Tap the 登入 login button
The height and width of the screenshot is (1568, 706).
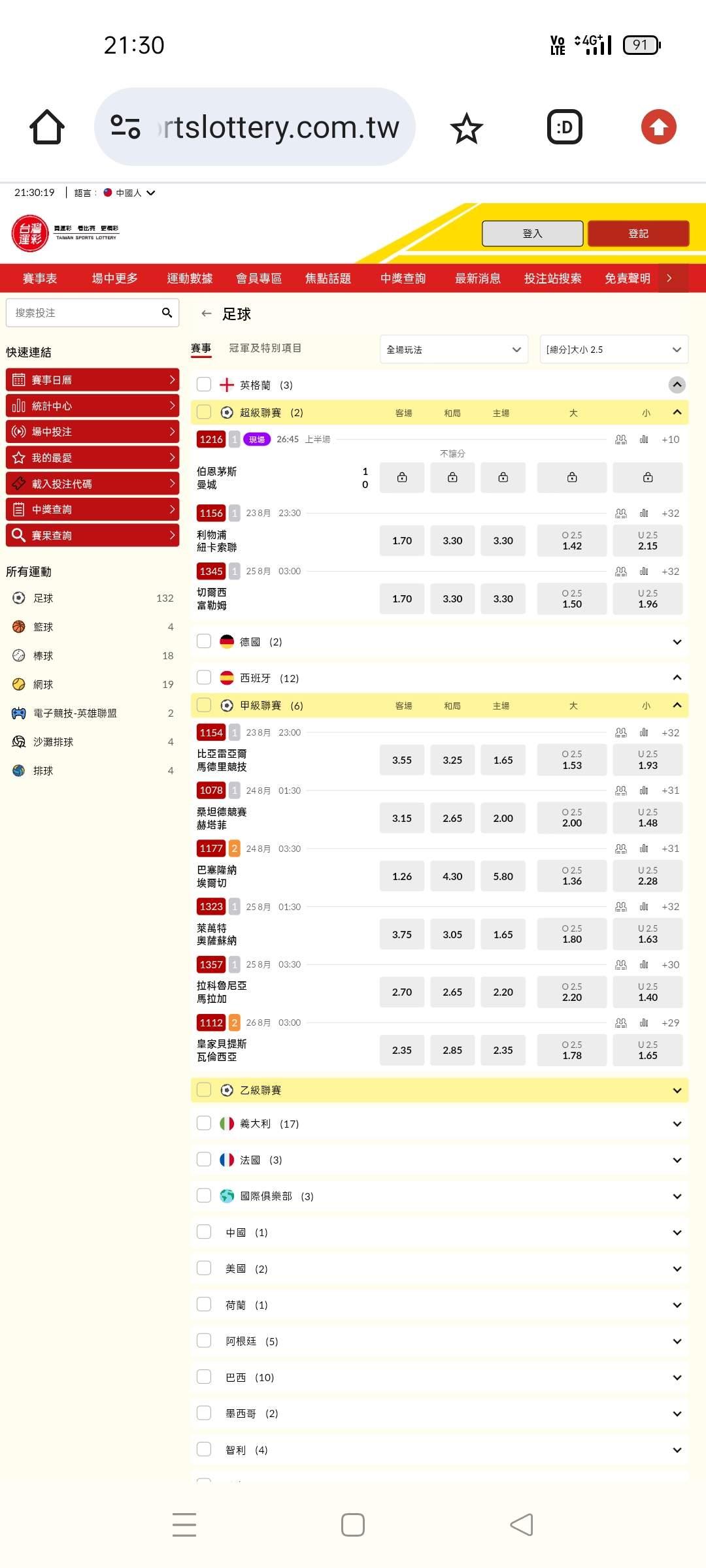point(532,233)
